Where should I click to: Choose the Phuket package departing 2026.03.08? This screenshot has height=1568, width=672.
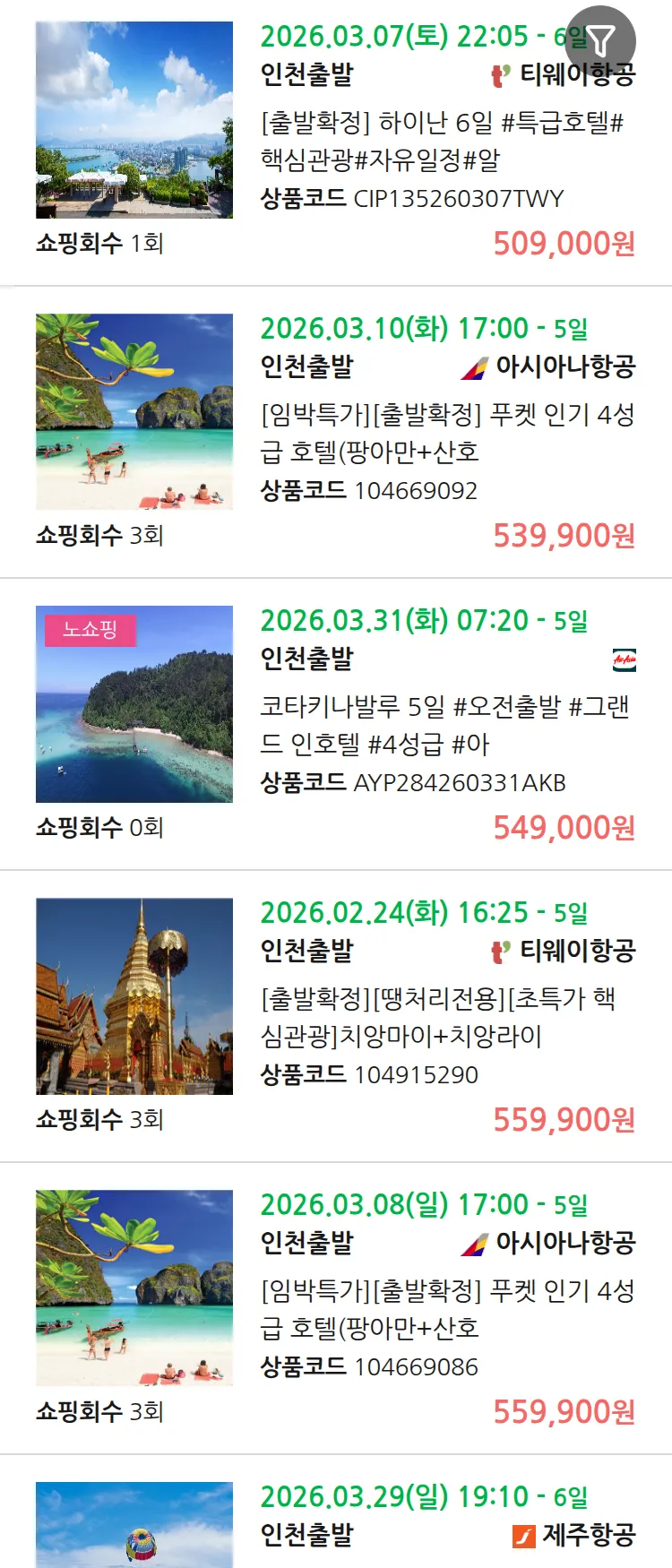(446, 1309)
